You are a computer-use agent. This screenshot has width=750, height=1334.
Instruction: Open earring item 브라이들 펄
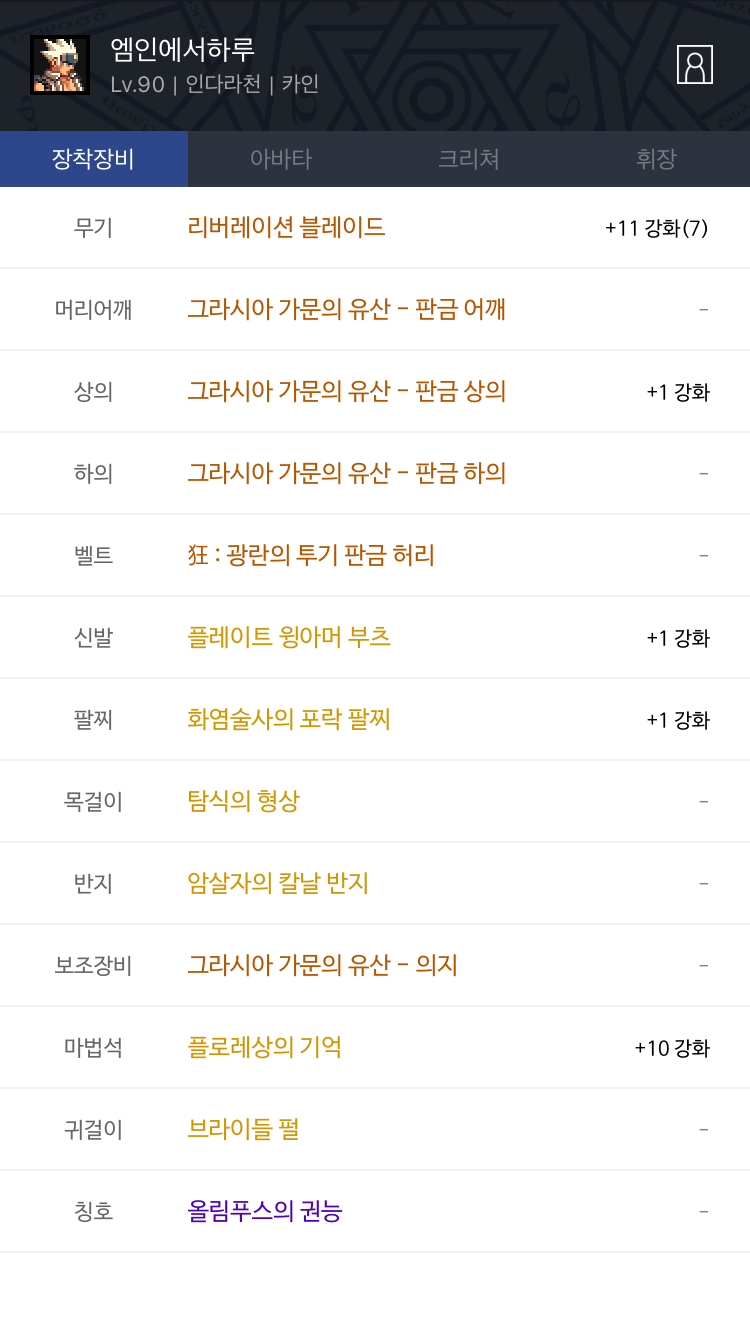pyautogui.click(x=375, y=1130)
